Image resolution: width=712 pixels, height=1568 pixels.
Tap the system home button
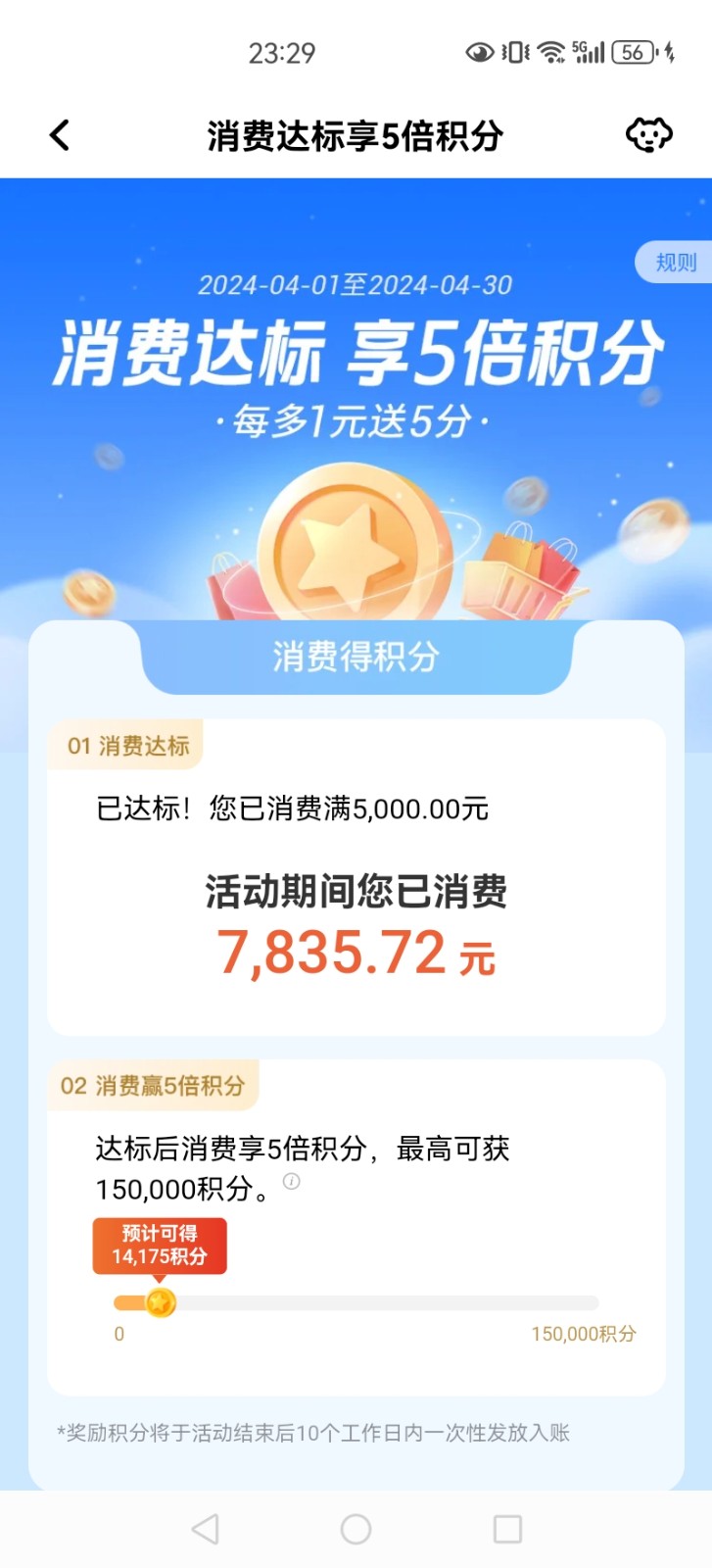(x=356, y=1529)
